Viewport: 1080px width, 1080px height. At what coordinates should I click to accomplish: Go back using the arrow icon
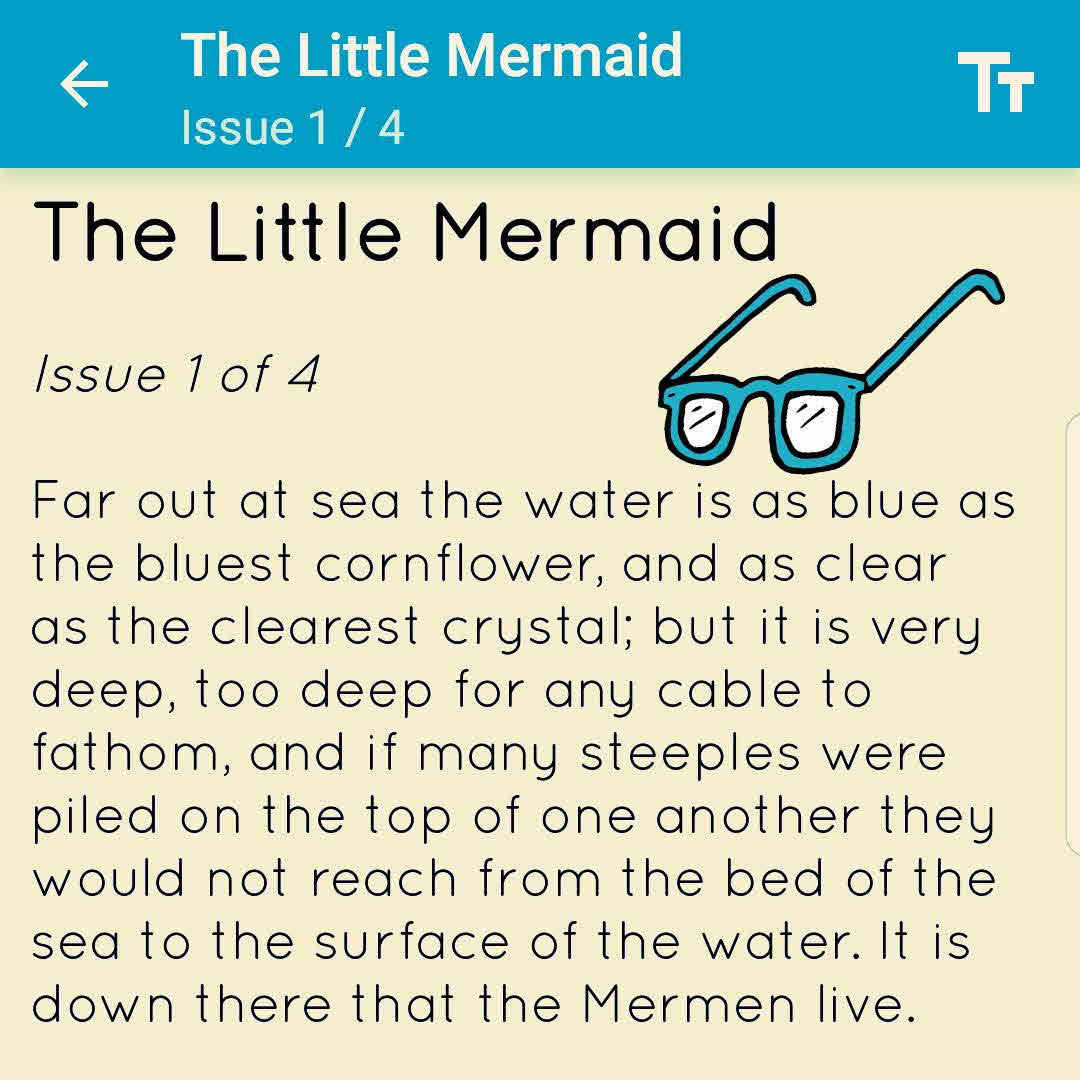[84, 84]
